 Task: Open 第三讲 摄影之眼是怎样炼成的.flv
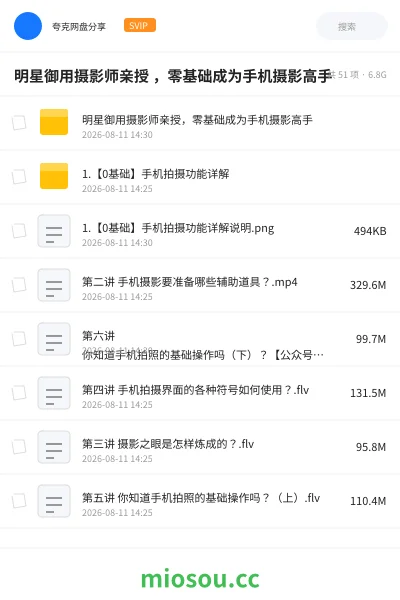coord(200,447)
